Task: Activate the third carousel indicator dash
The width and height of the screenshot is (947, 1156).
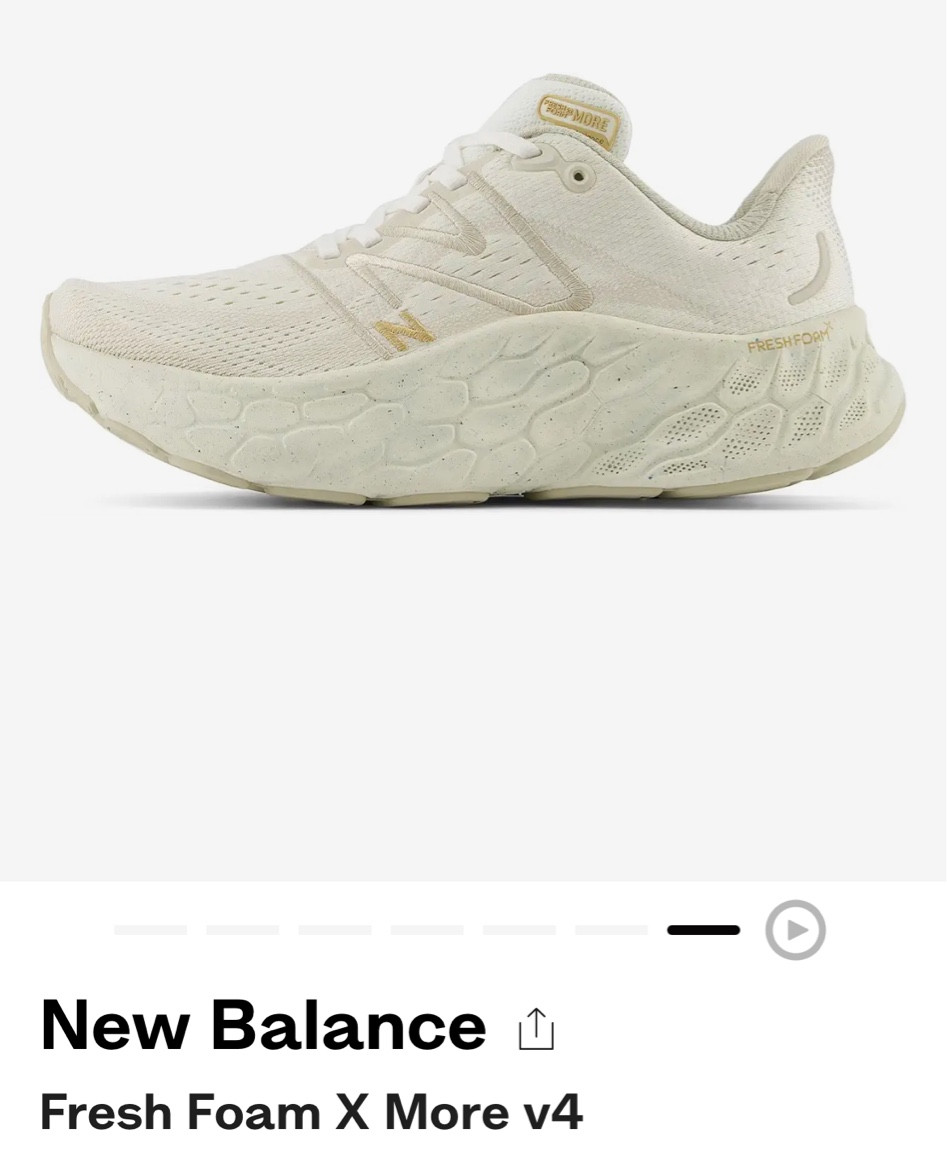Action: pos(335,929)
